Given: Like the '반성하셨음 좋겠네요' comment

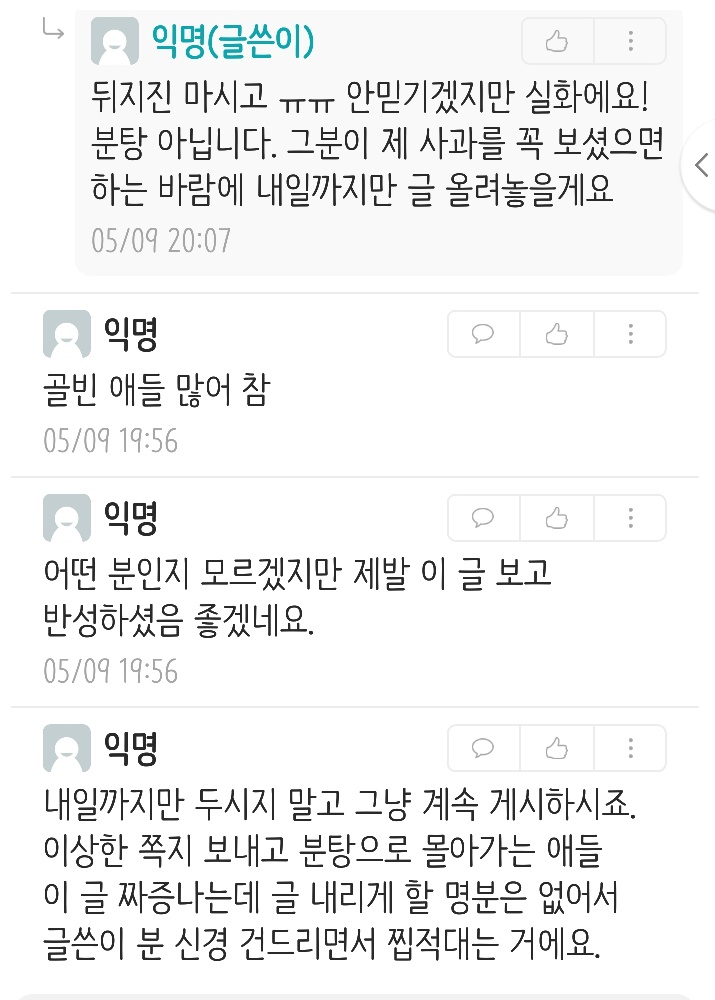Looking at the screenshot, I should coord(557,517).
